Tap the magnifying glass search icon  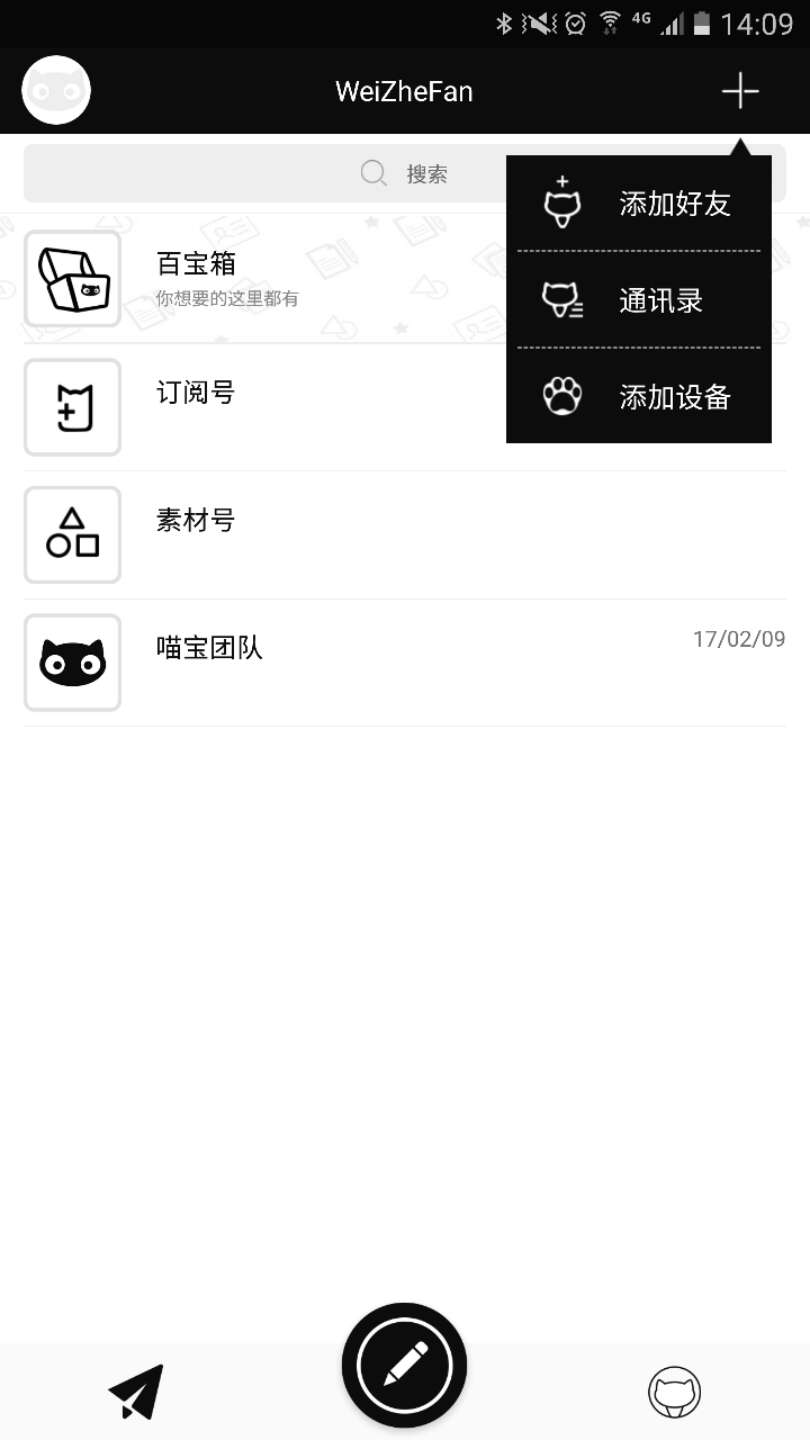tap(372, 173)
